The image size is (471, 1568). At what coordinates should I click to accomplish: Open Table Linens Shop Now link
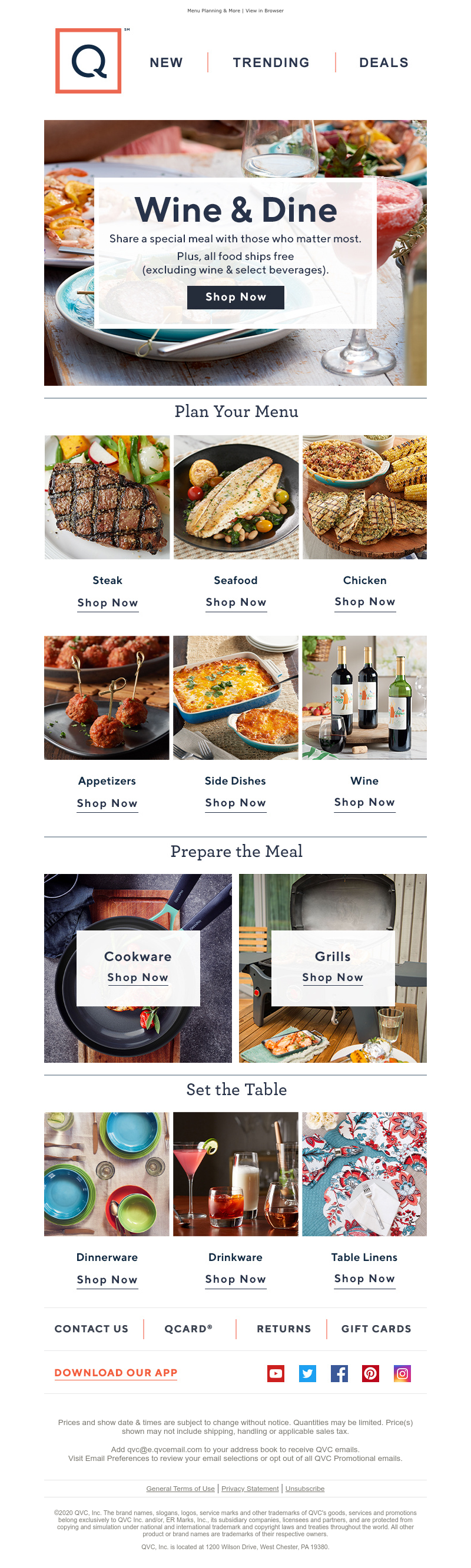364,1278
